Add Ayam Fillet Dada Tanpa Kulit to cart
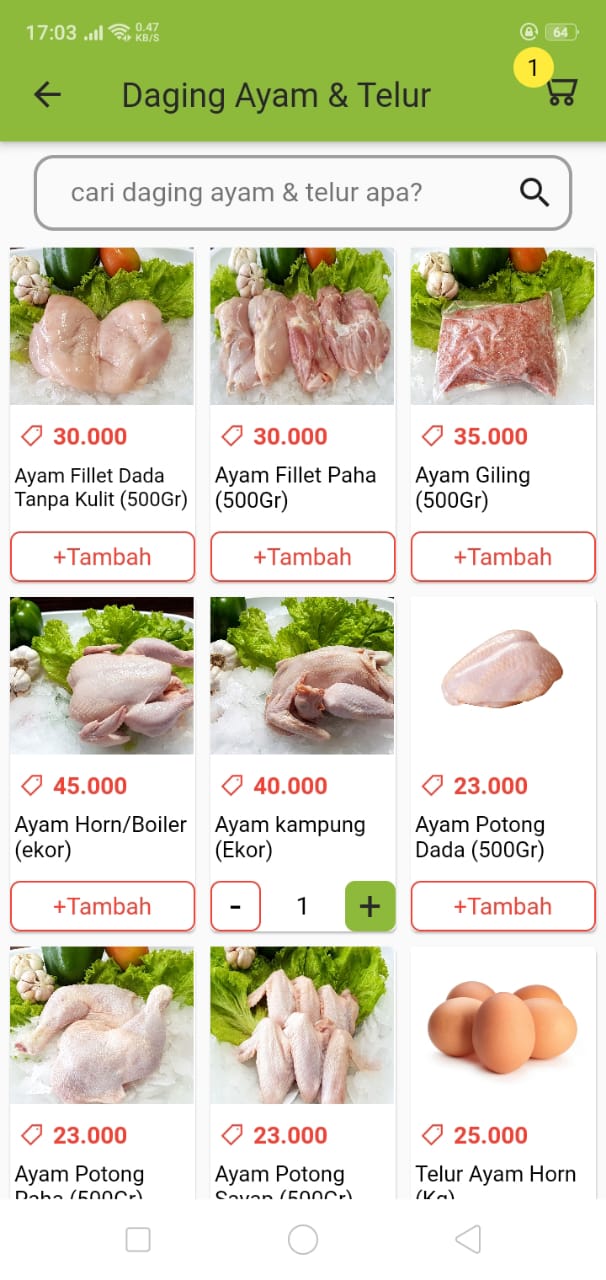The image size is (606, 1280). click(102, 557)
